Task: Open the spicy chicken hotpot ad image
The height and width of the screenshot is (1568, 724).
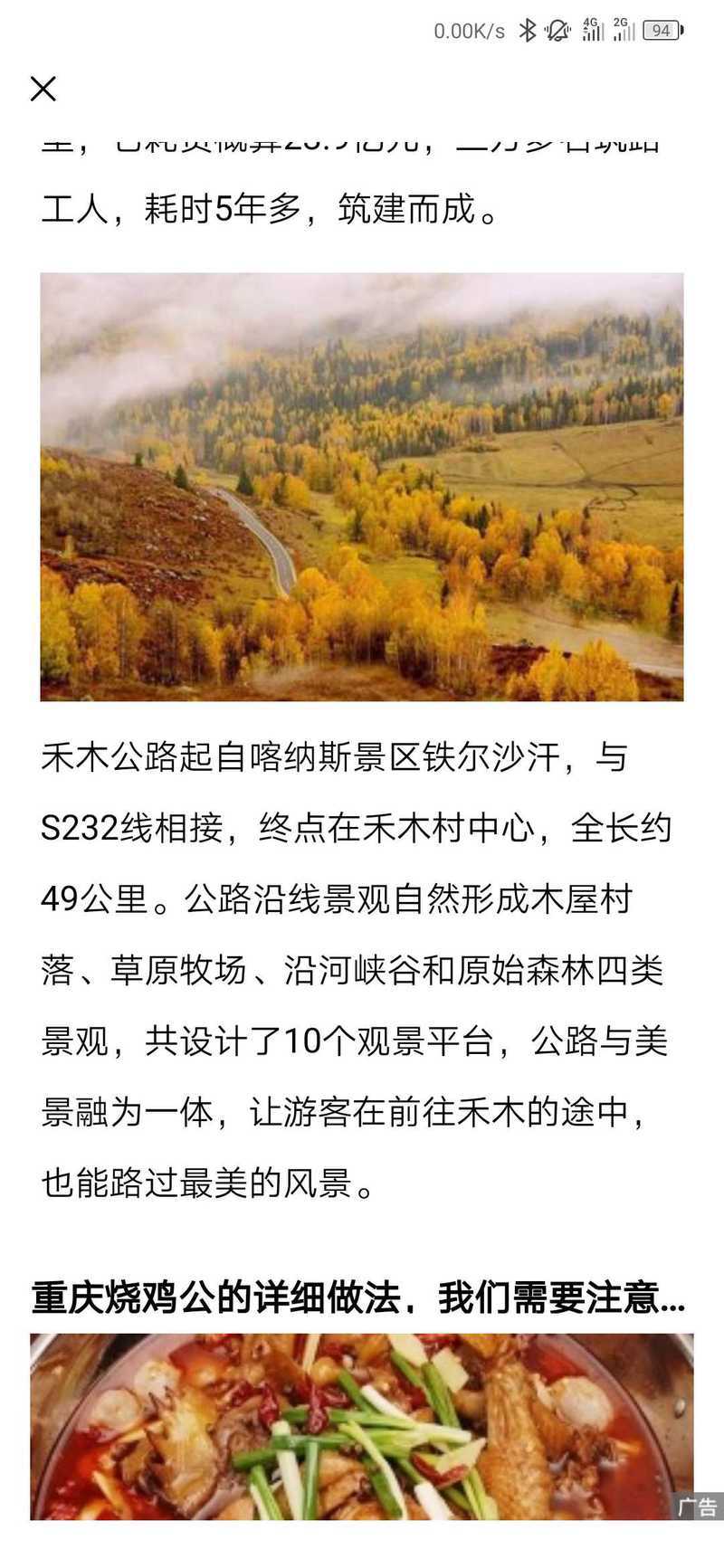Action: tap(362, 1427)
